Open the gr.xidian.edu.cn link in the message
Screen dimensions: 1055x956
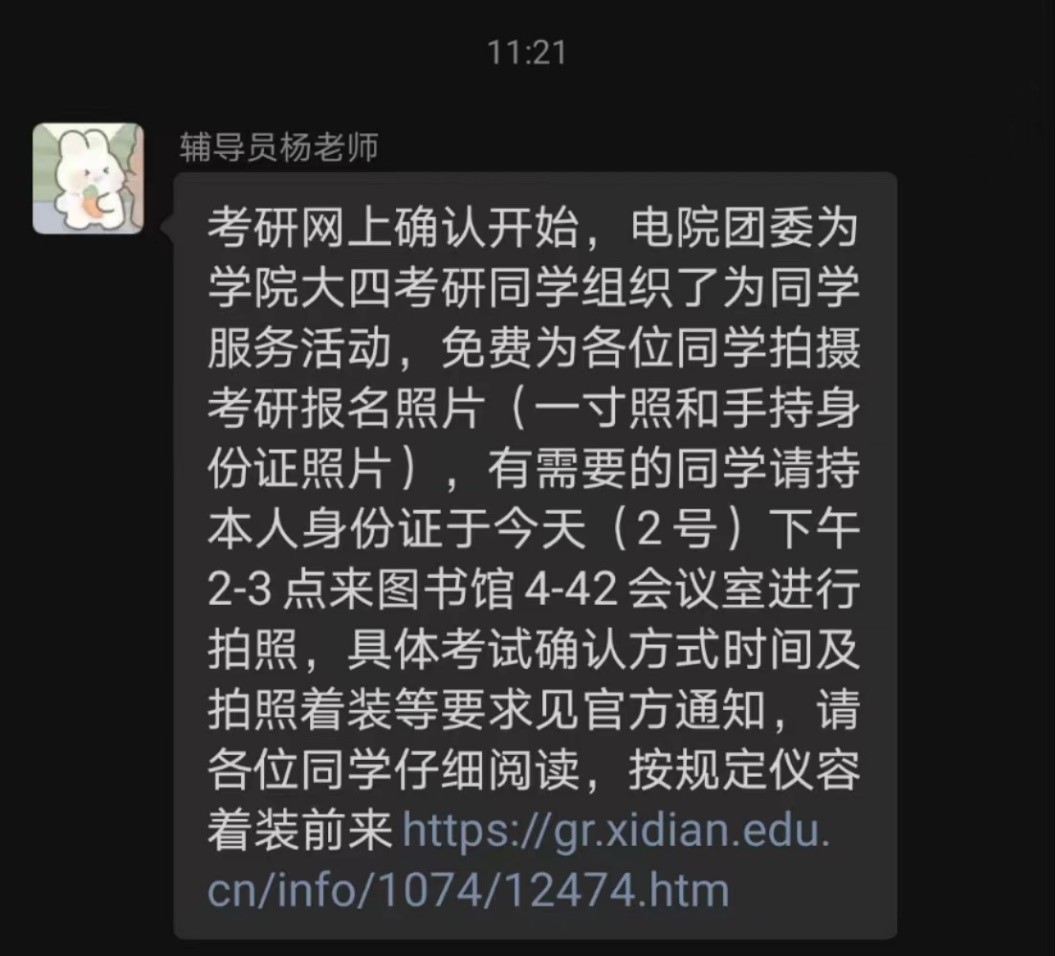click(x=615, y=831)
